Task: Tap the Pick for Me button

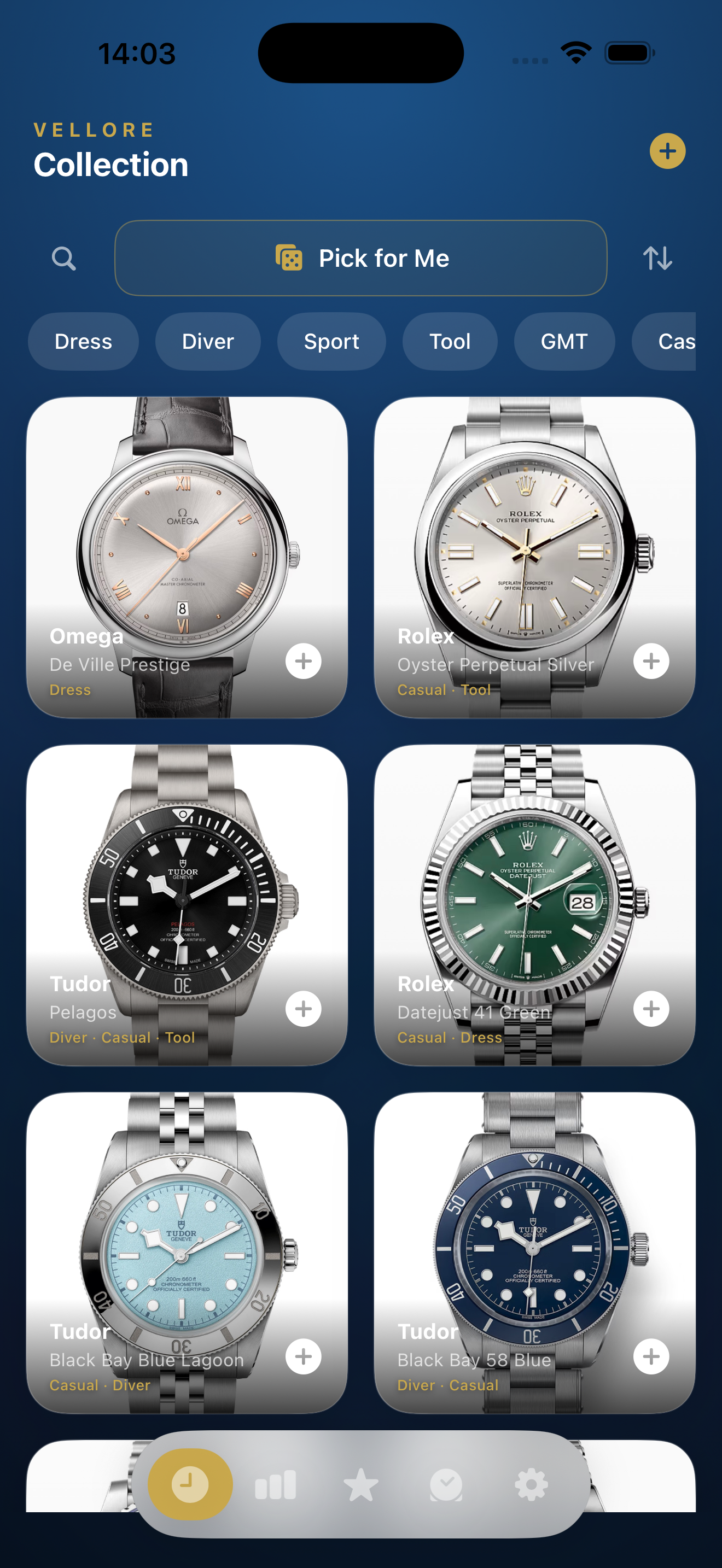Action: click(x=360, y=258)
